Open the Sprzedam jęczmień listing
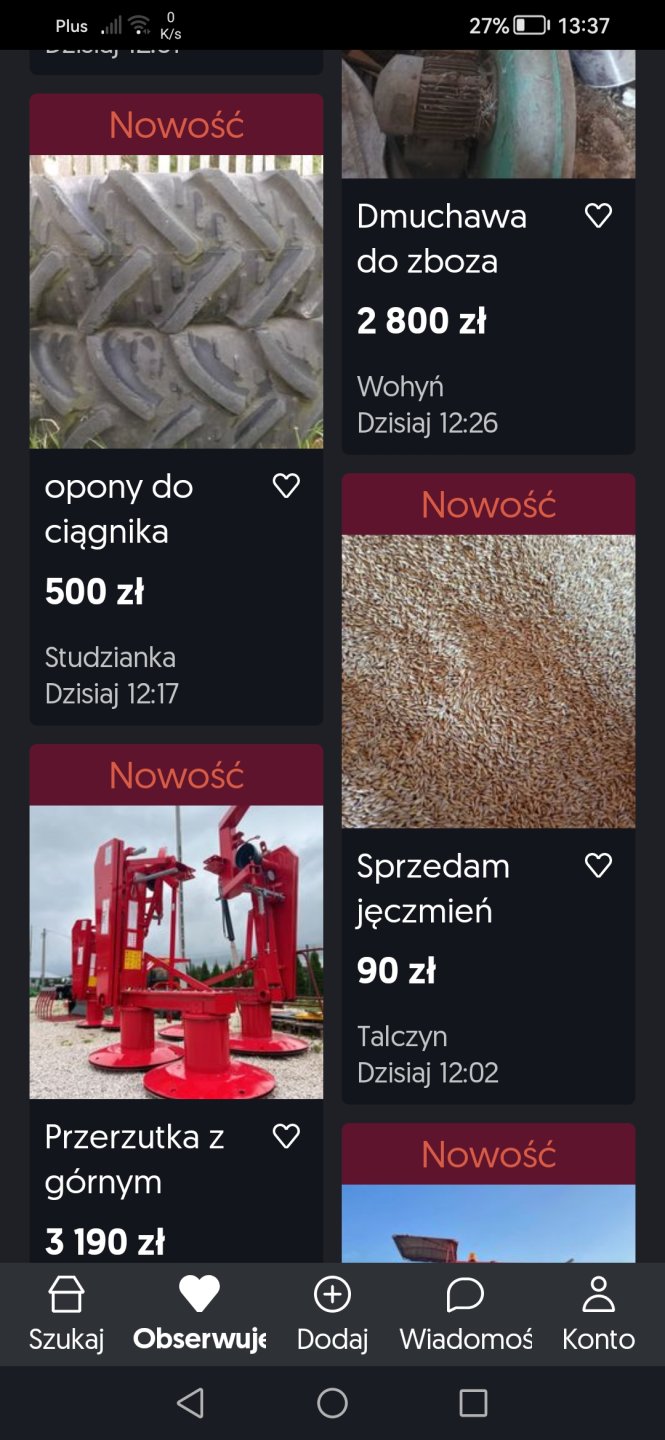 tap(488, 681)
